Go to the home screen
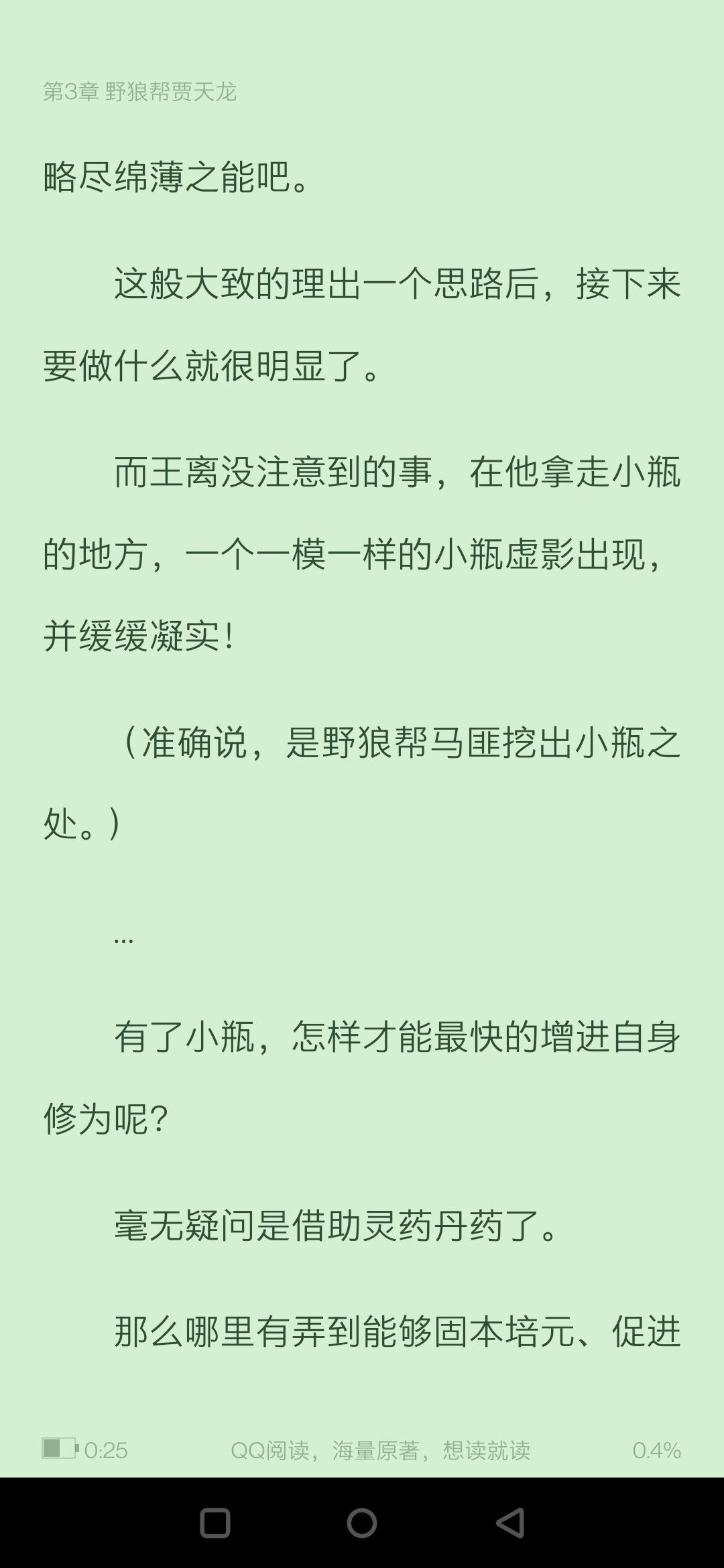Image resolution: width=724 pixels, height=1568 pixels. [362, 1522]
